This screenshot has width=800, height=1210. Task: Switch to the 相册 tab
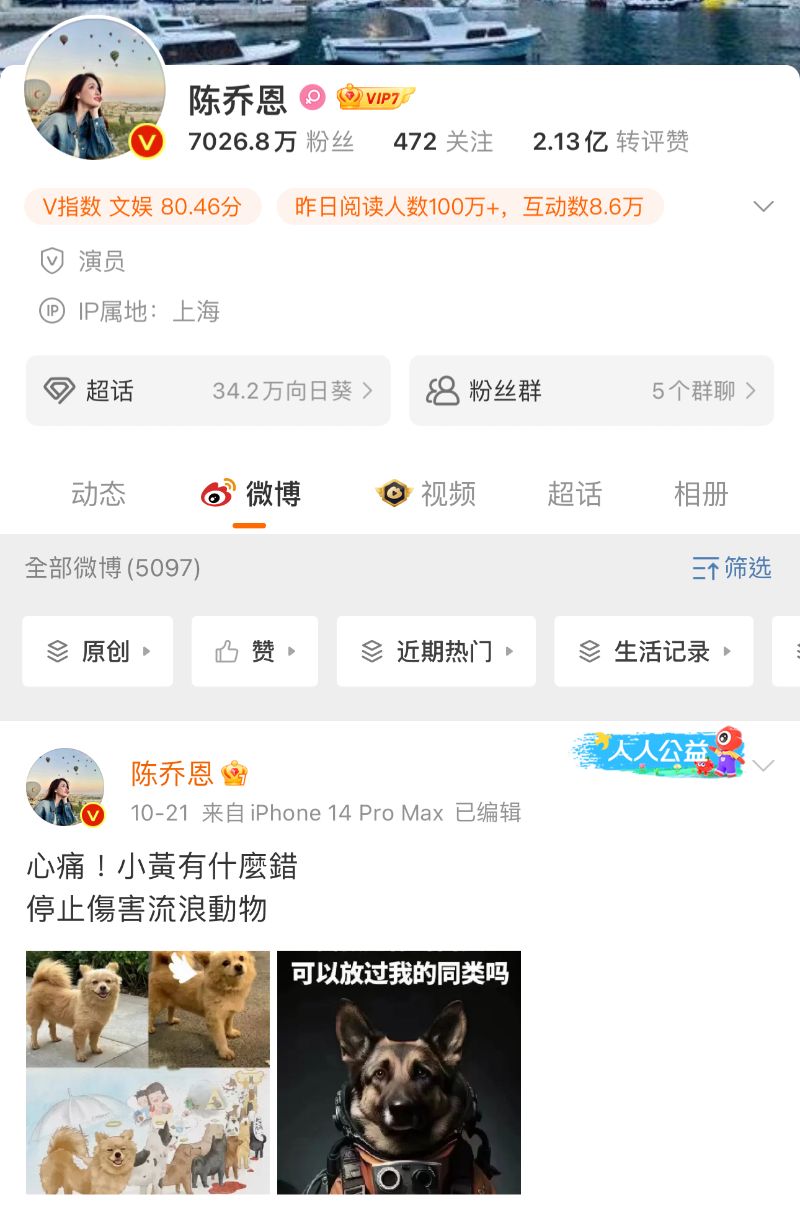(x=700, y=494)
